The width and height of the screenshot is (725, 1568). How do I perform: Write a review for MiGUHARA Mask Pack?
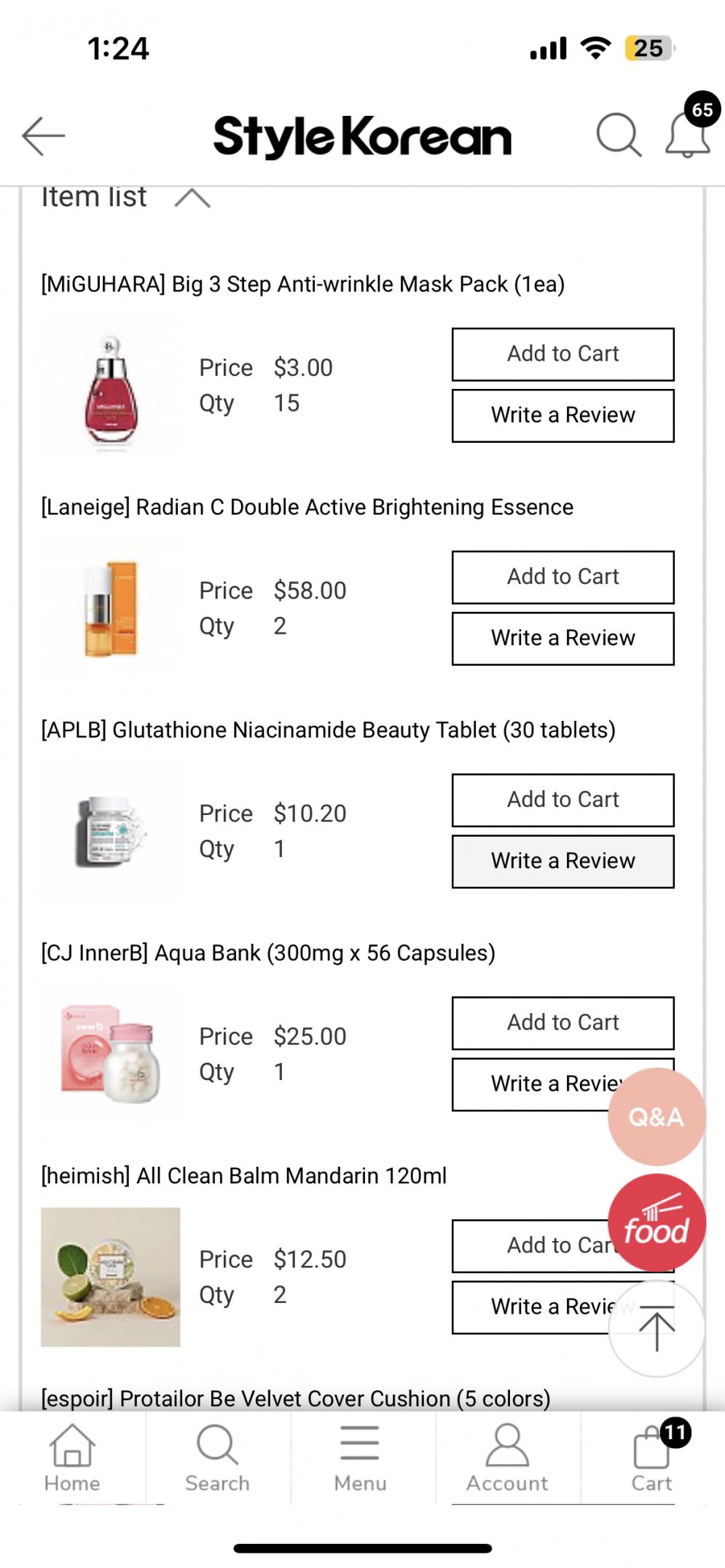click(563, 416)
